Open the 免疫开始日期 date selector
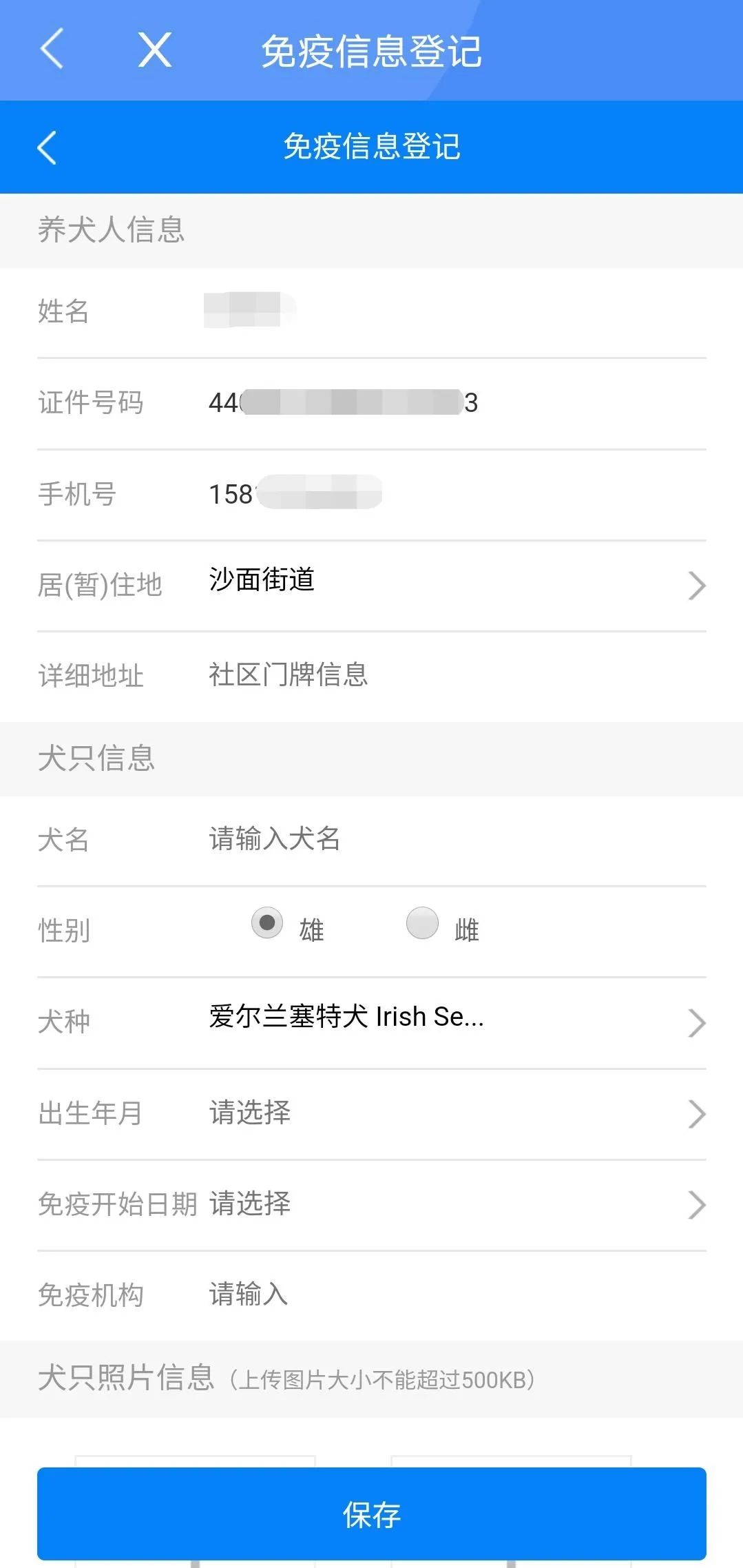743x1568 pixels. click(695, 1205)
